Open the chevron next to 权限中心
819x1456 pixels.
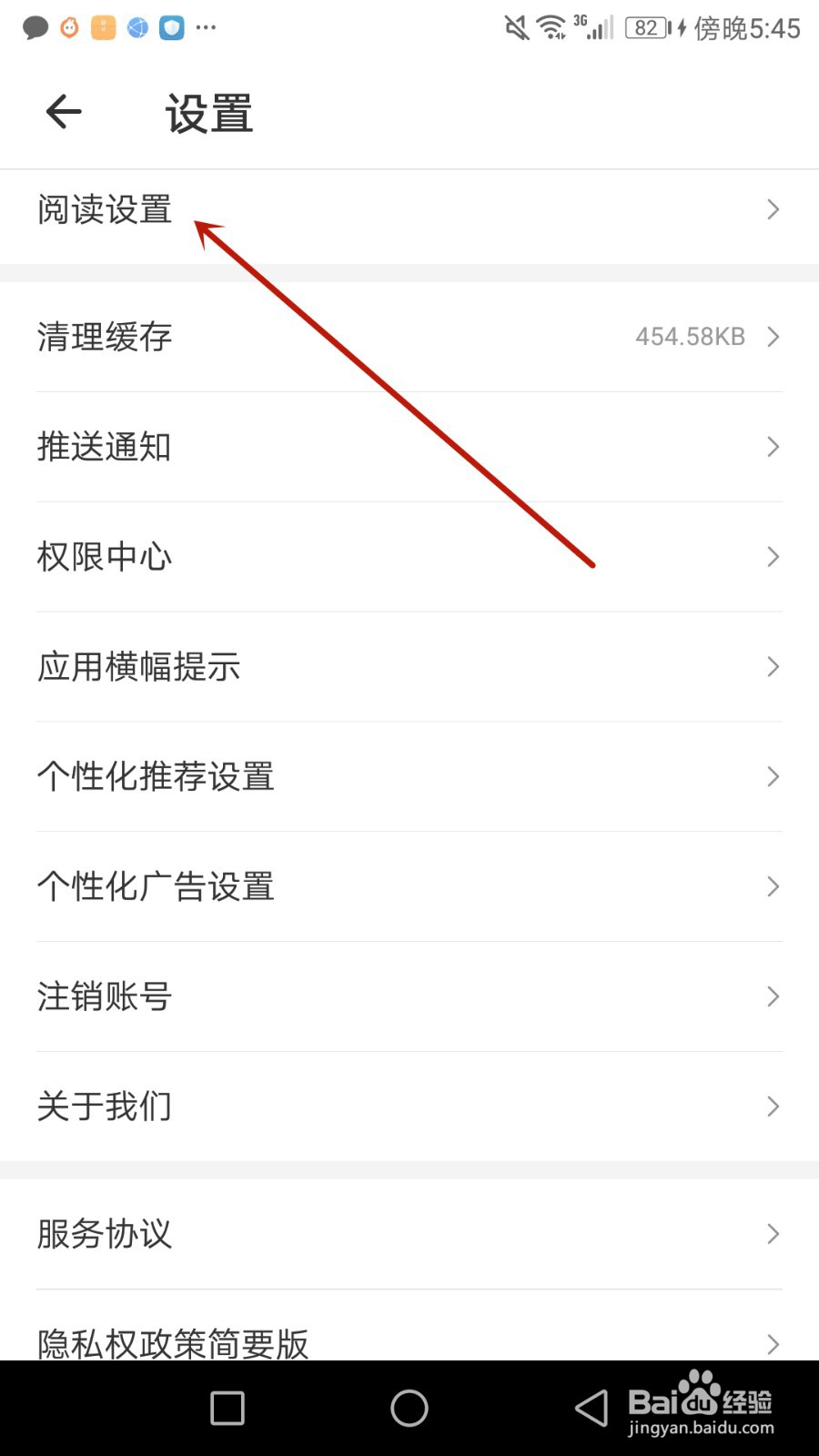pyautogui.click(x=773, y=557)
